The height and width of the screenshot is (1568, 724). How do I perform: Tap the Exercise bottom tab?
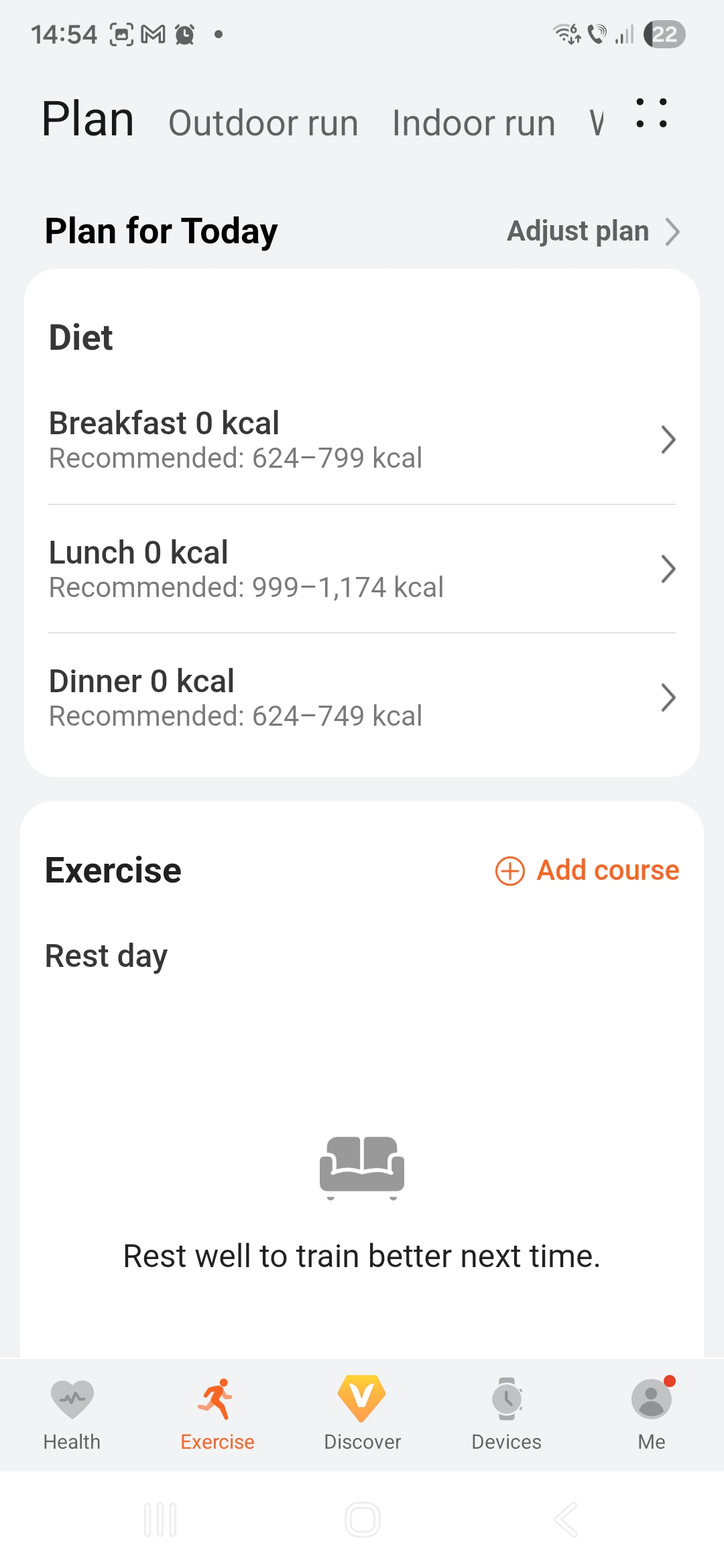tap(217, 1413)
